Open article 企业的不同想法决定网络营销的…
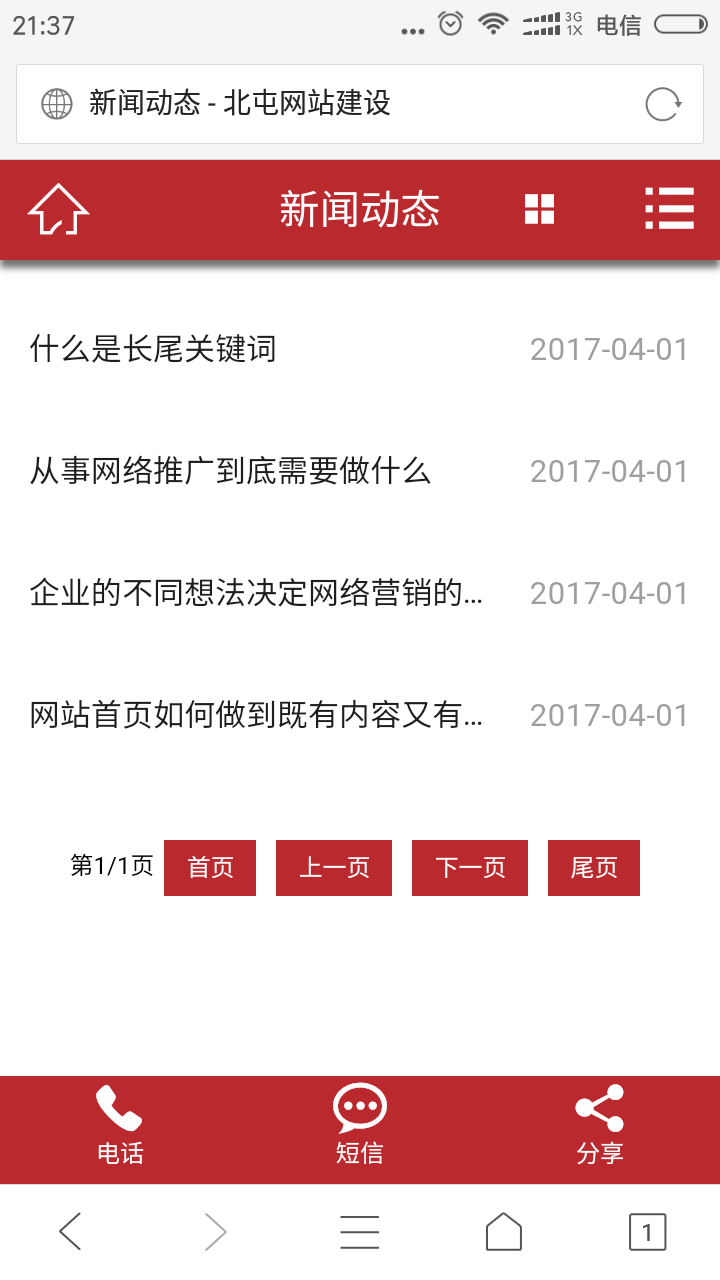Viewport: 720px width, 1280px height. (257, 593)
